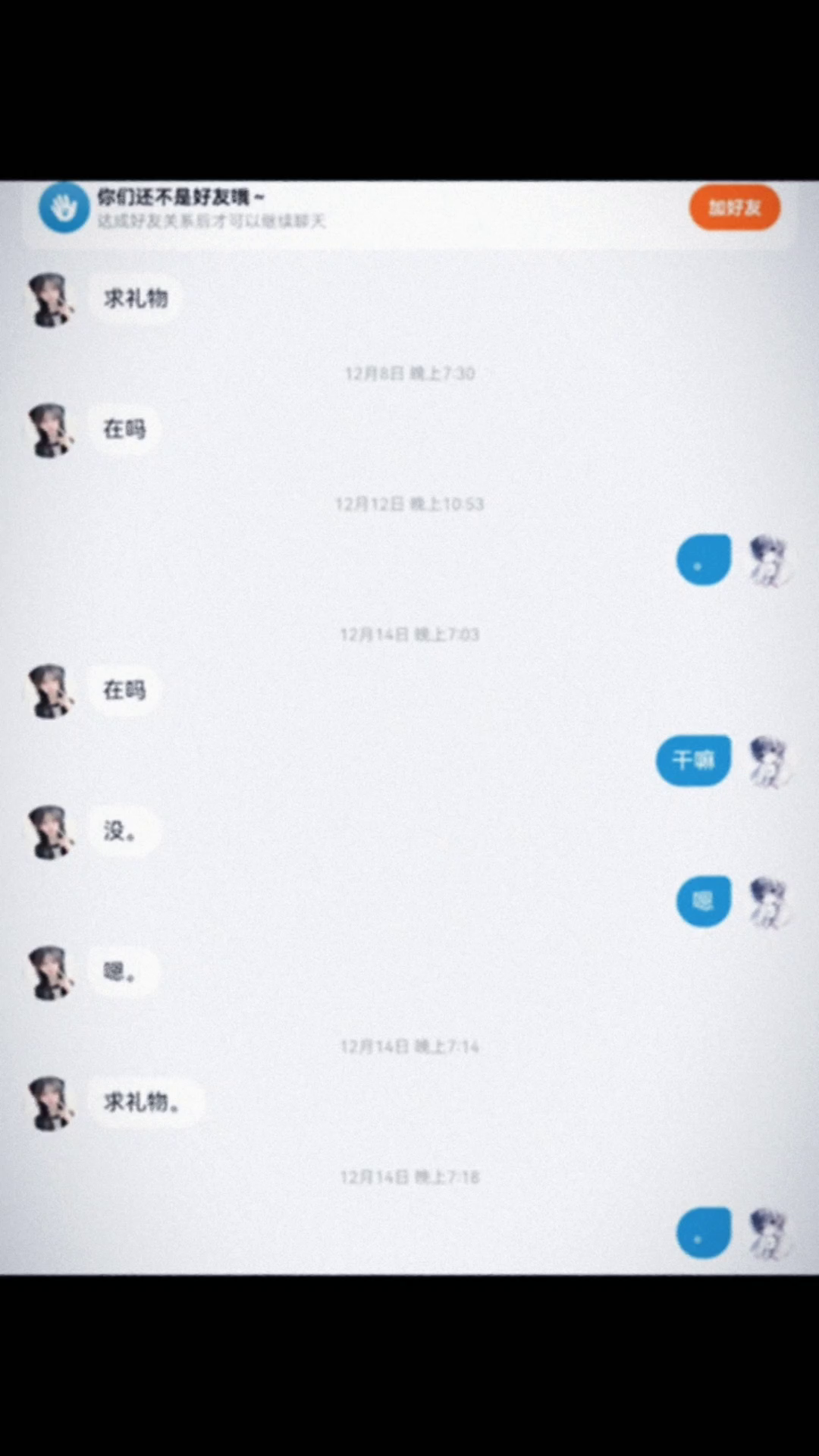Open own avatar next to 干嘛 message
Image resolution: width=819 pixels, height=1456 pixels.
coord(768,761)
